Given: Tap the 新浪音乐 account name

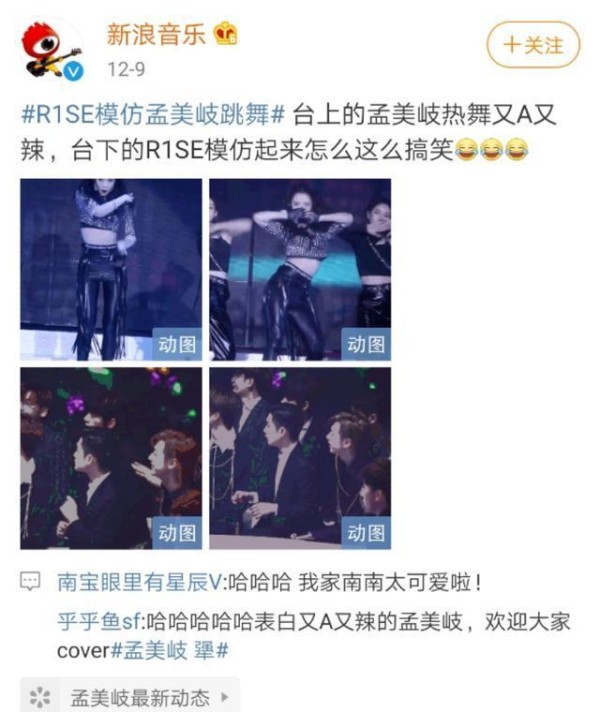Looking at the screenshot, I should [x=156, y=35].
